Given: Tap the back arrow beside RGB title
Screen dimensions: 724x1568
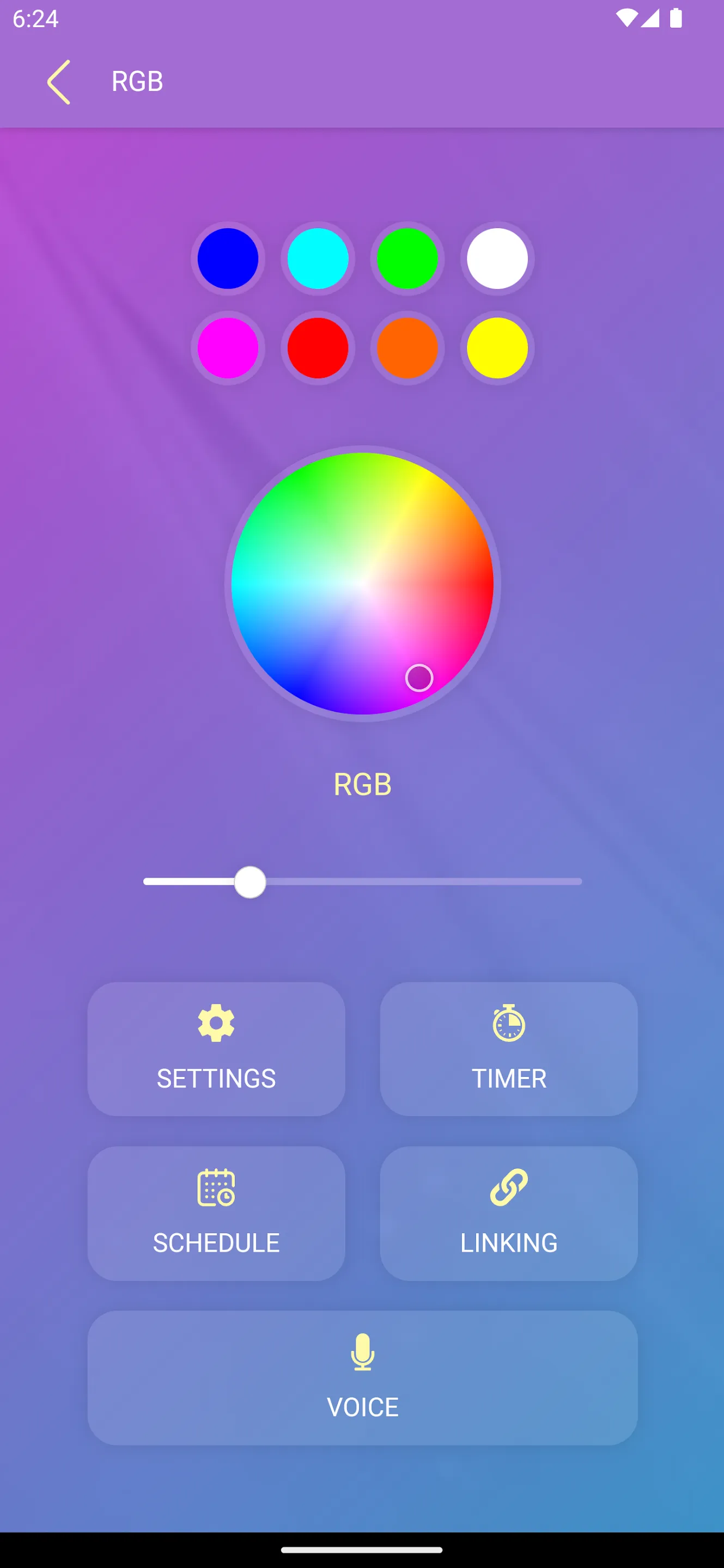Looking at the screenshot, I should tap(59, 81).
